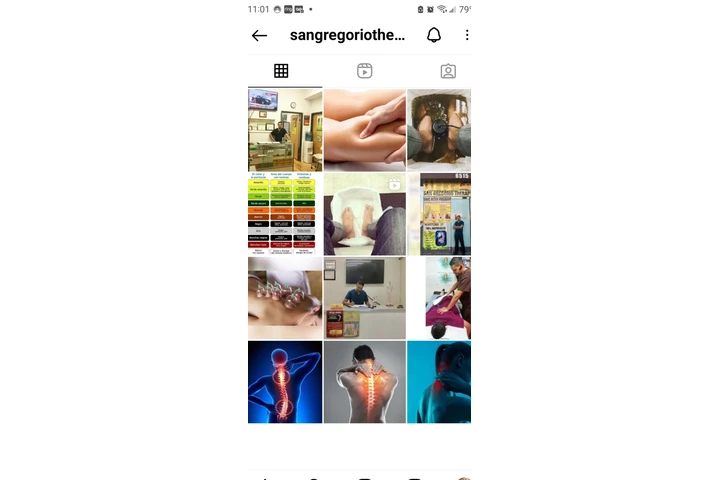Open the glass cupping therapy post
This screenshot has height=480, width=720.
point(285,298)
